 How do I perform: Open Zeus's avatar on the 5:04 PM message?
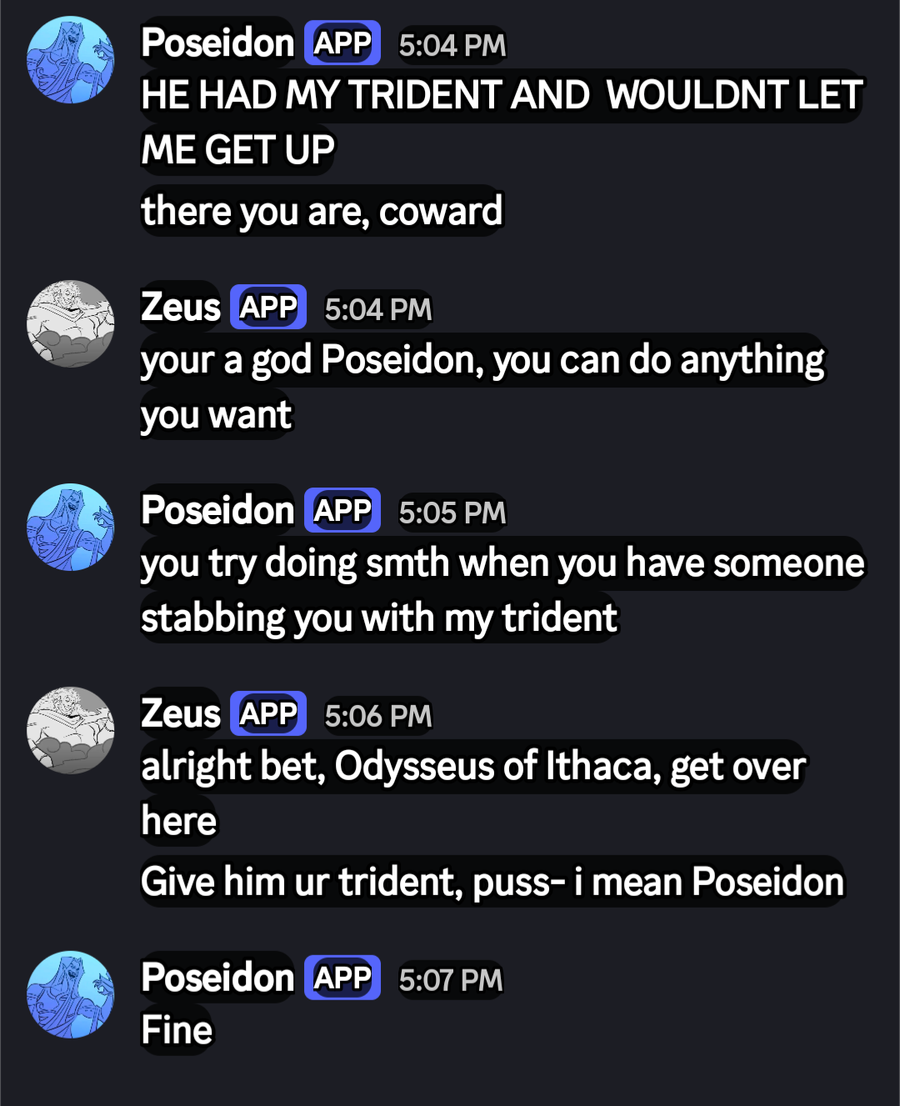[70, 323]
